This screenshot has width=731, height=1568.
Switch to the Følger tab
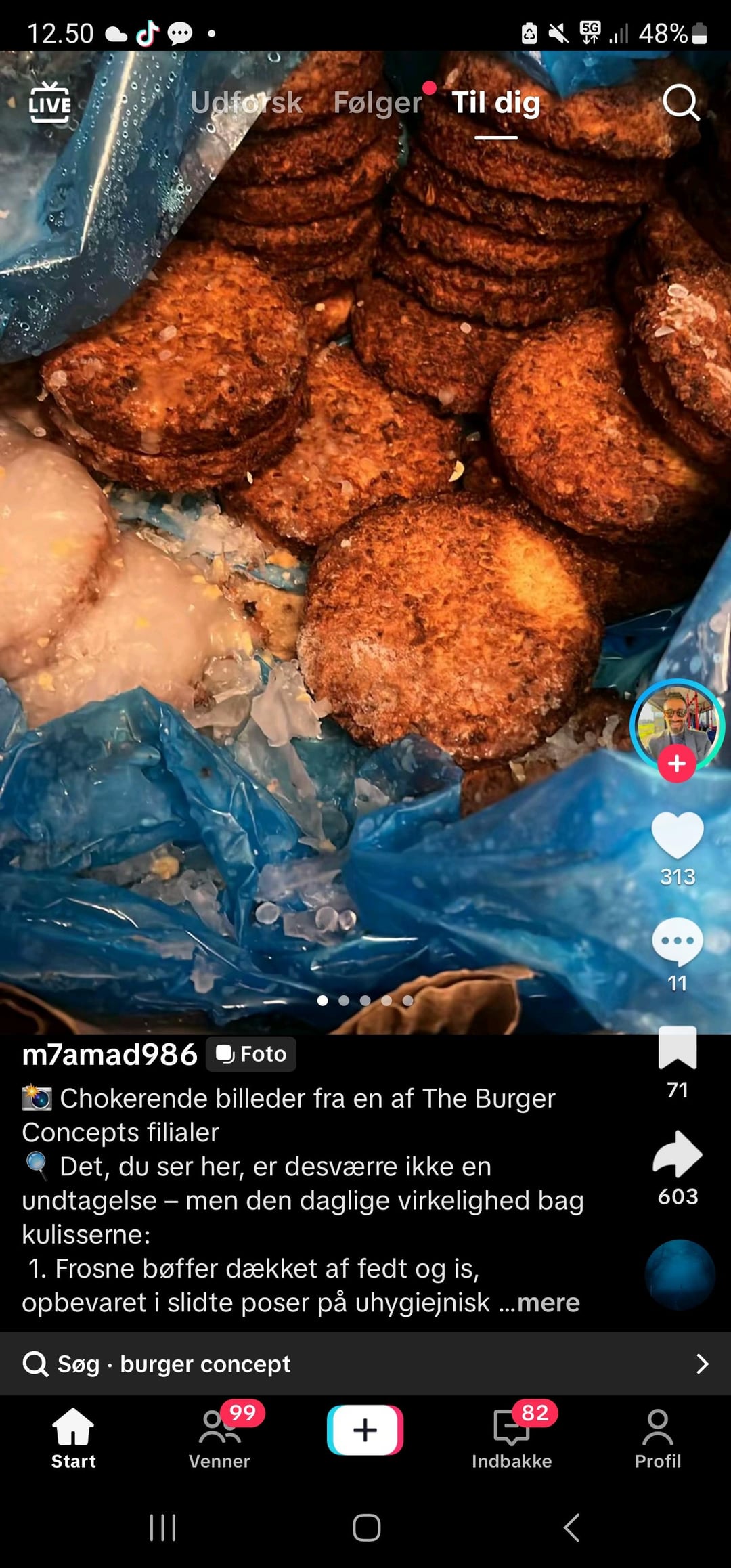tap(378, 103)
